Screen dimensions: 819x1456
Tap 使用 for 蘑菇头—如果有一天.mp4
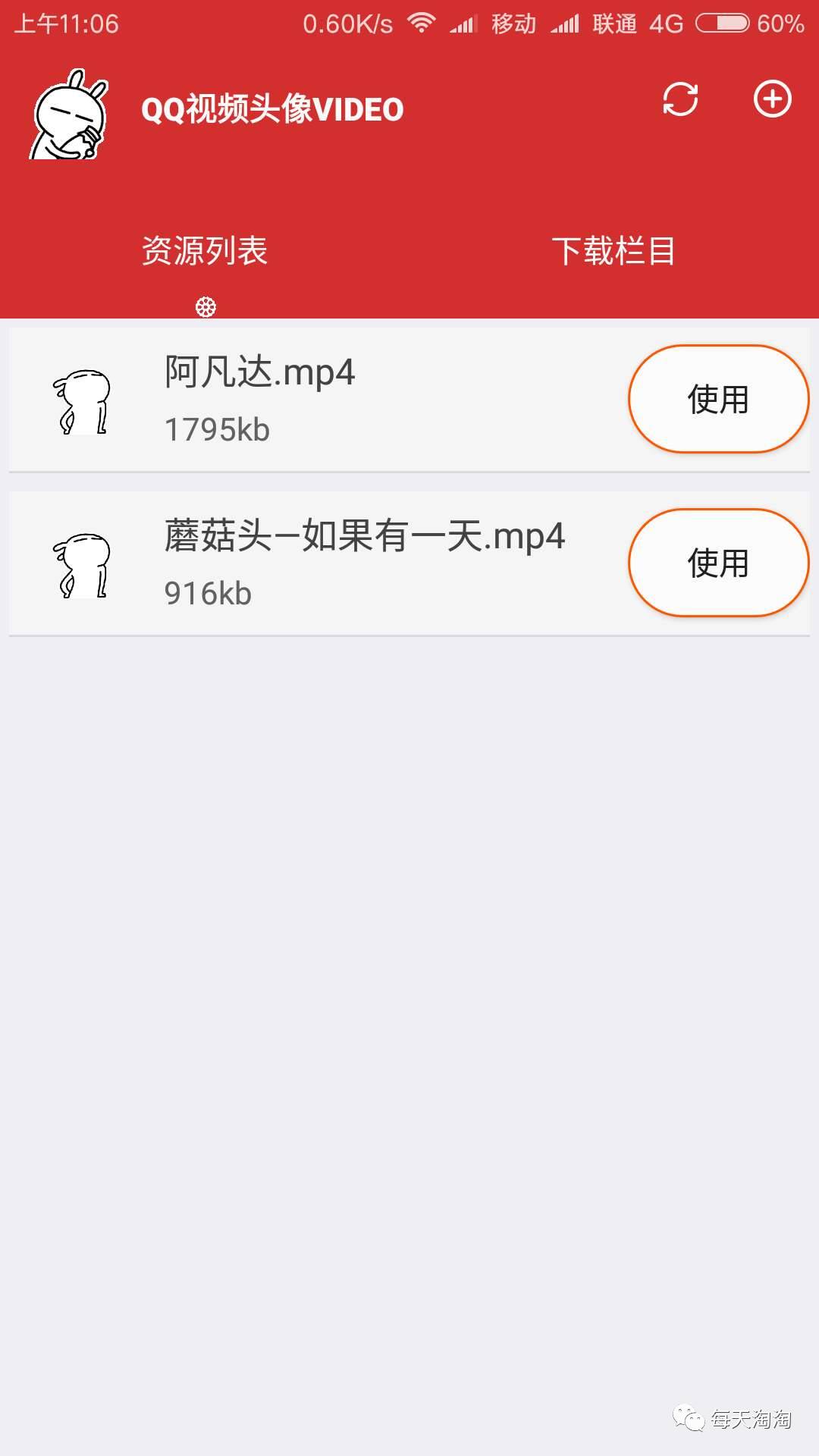[x=718, y=563]
